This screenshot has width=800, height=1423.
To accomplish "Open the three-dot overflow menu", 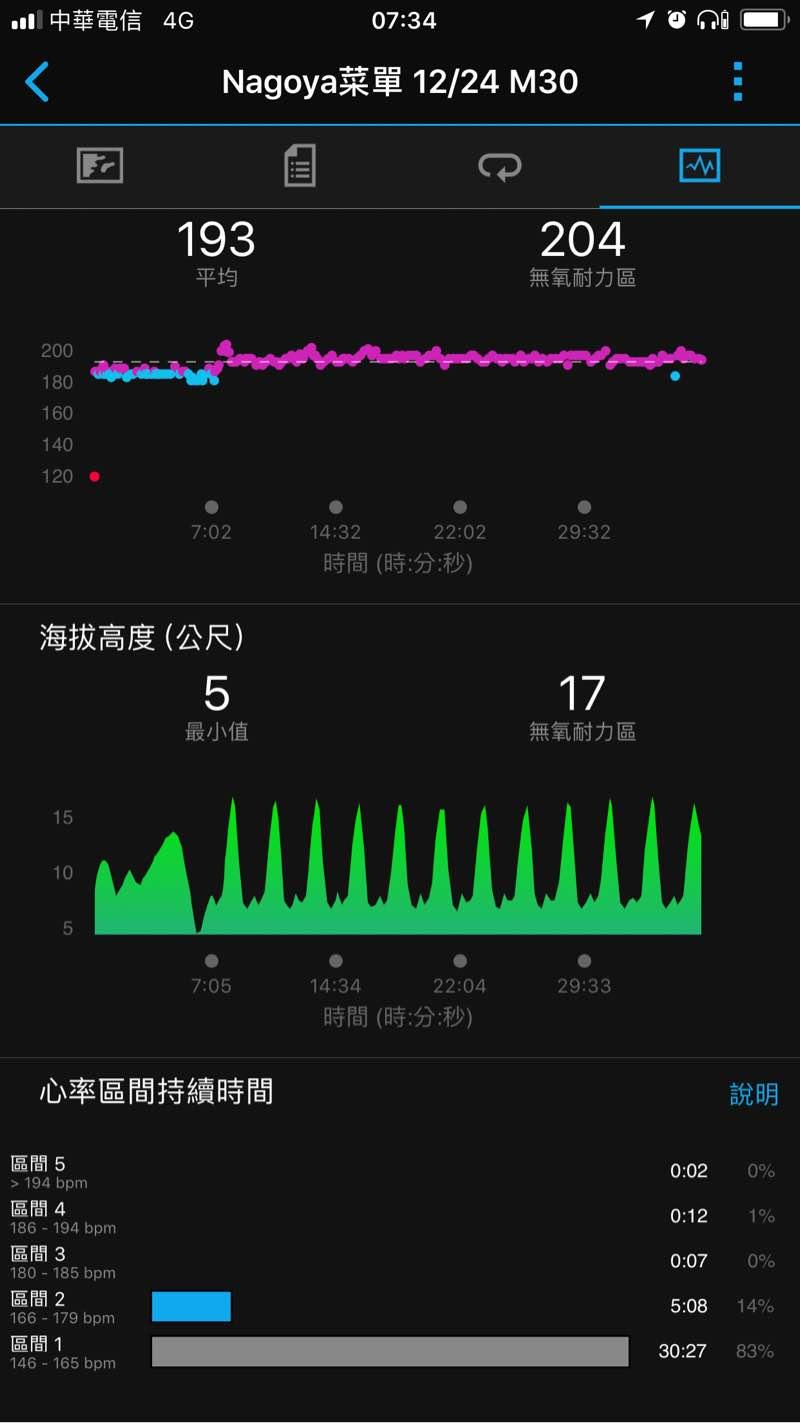I will pyautogui.click(x=738, y=82).
